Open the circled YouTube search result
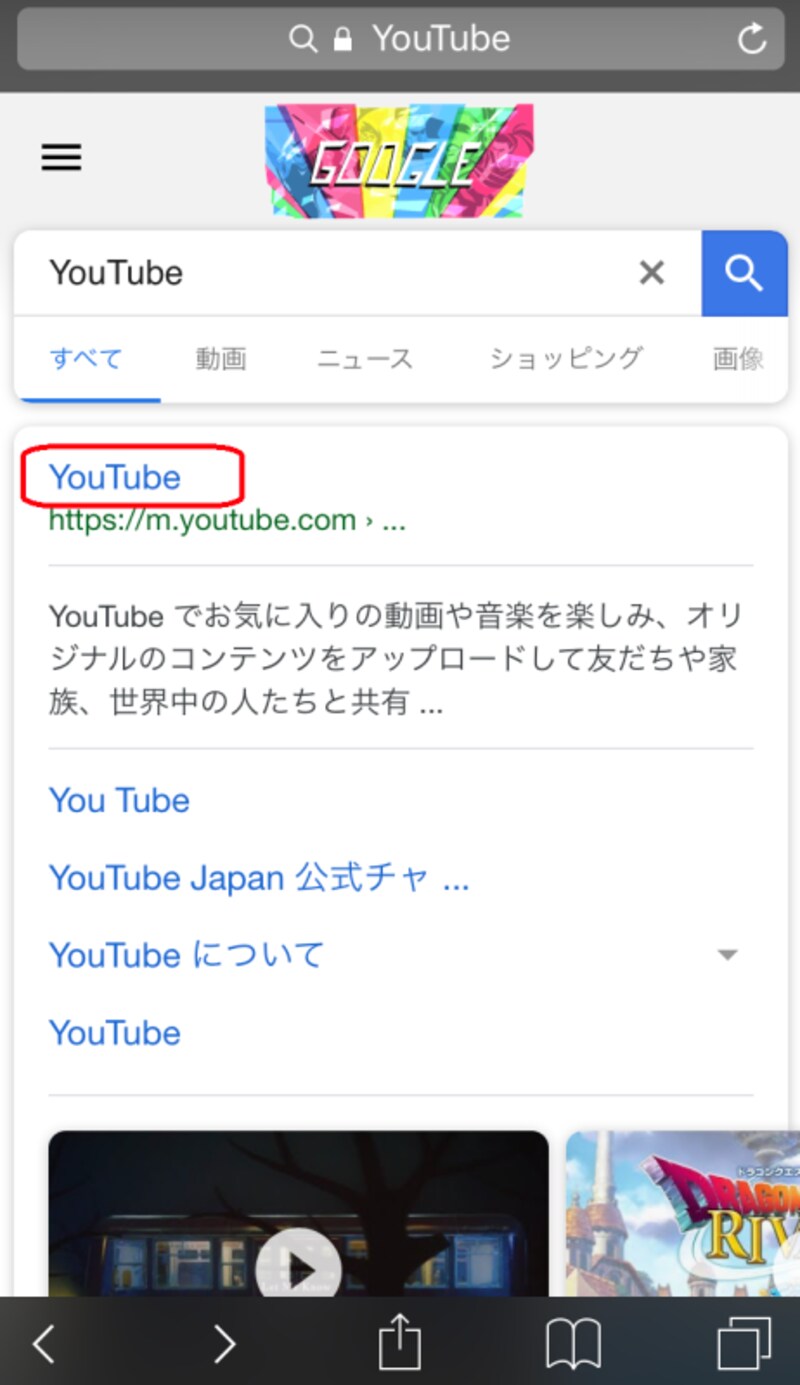 (116, 477)
